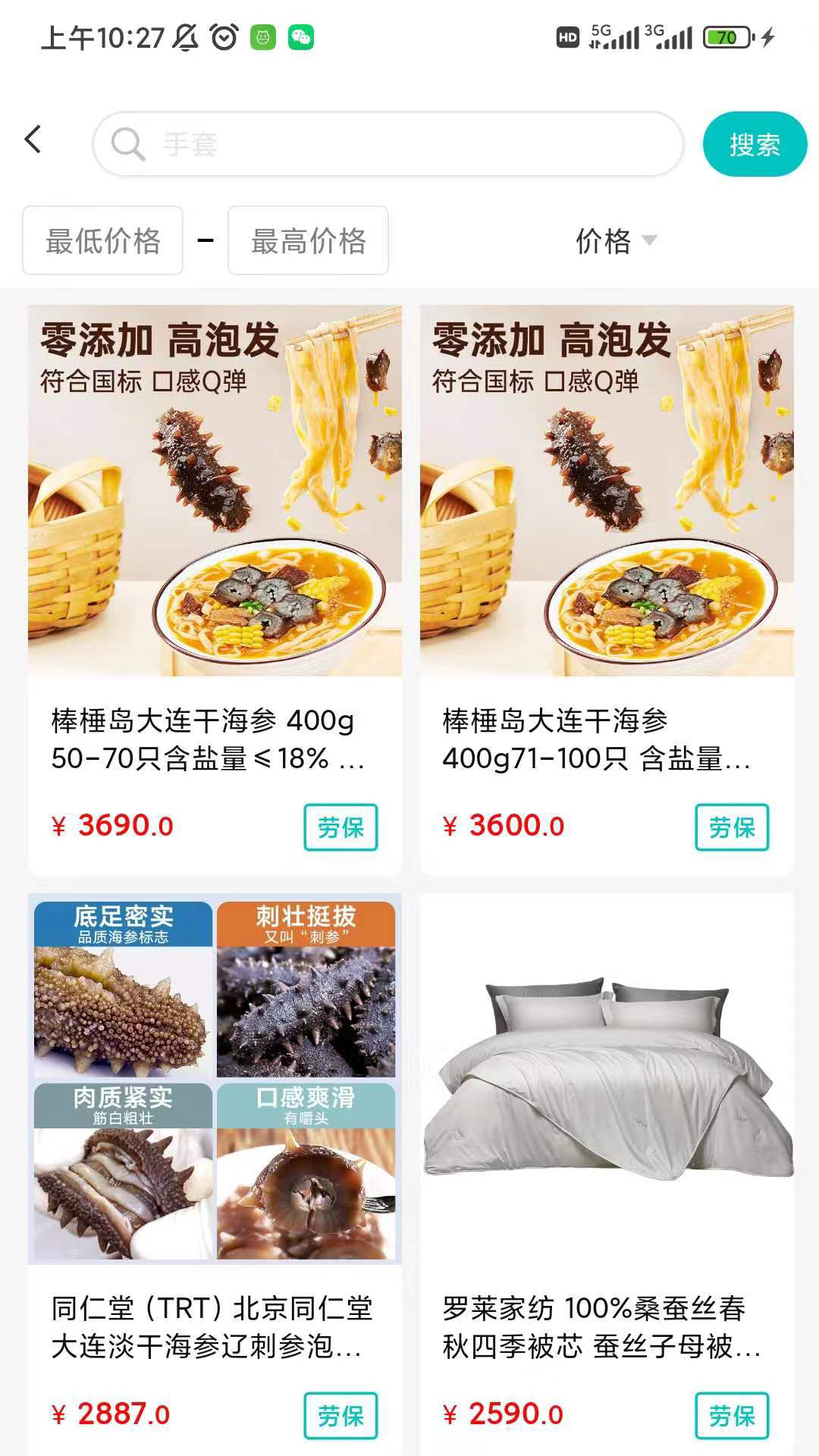Tap 劳保 tag on the ¥2590.0 item
Viewport: 819px width, 1456px height.
pyautogui.click(x=732, y=1415)
